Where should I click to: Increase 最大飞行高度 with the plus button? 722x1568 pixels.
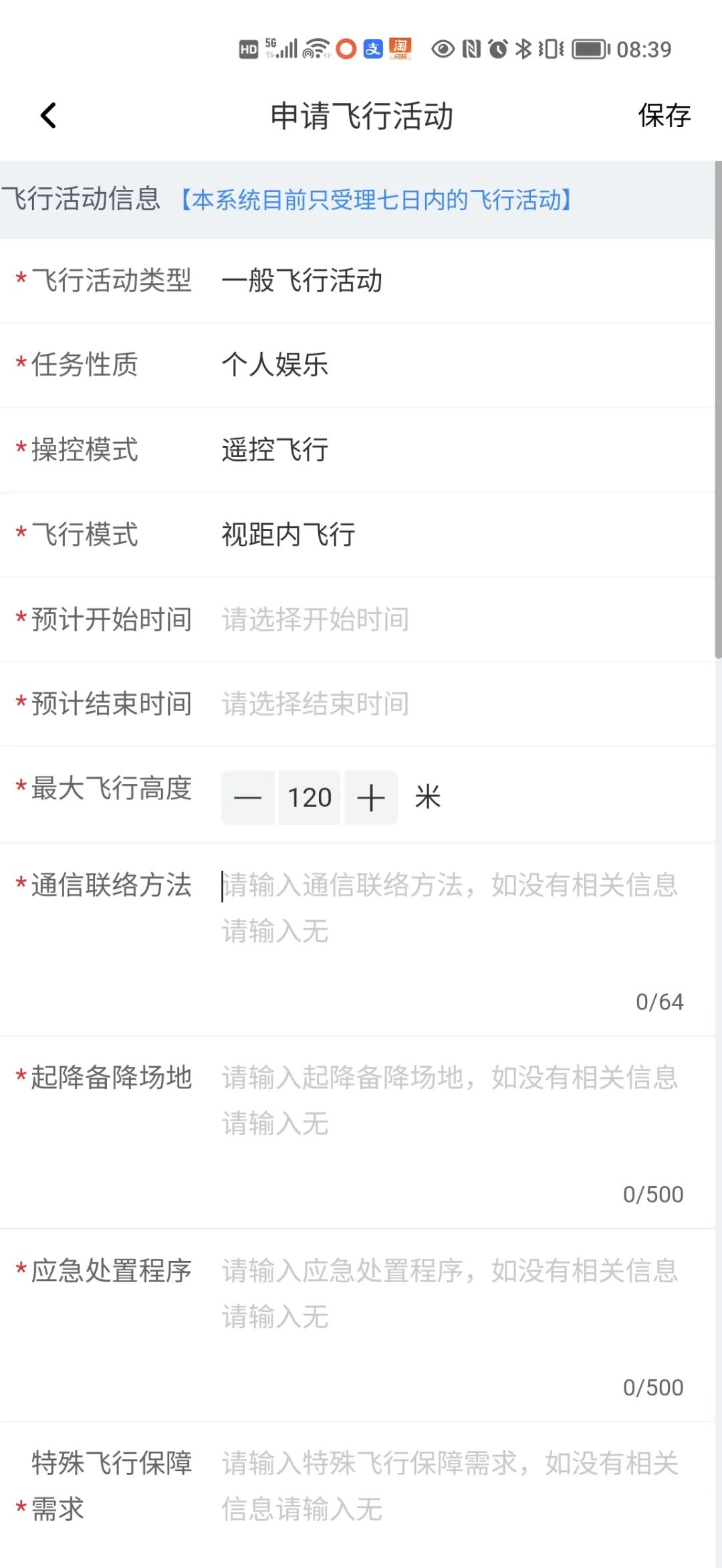371,797
